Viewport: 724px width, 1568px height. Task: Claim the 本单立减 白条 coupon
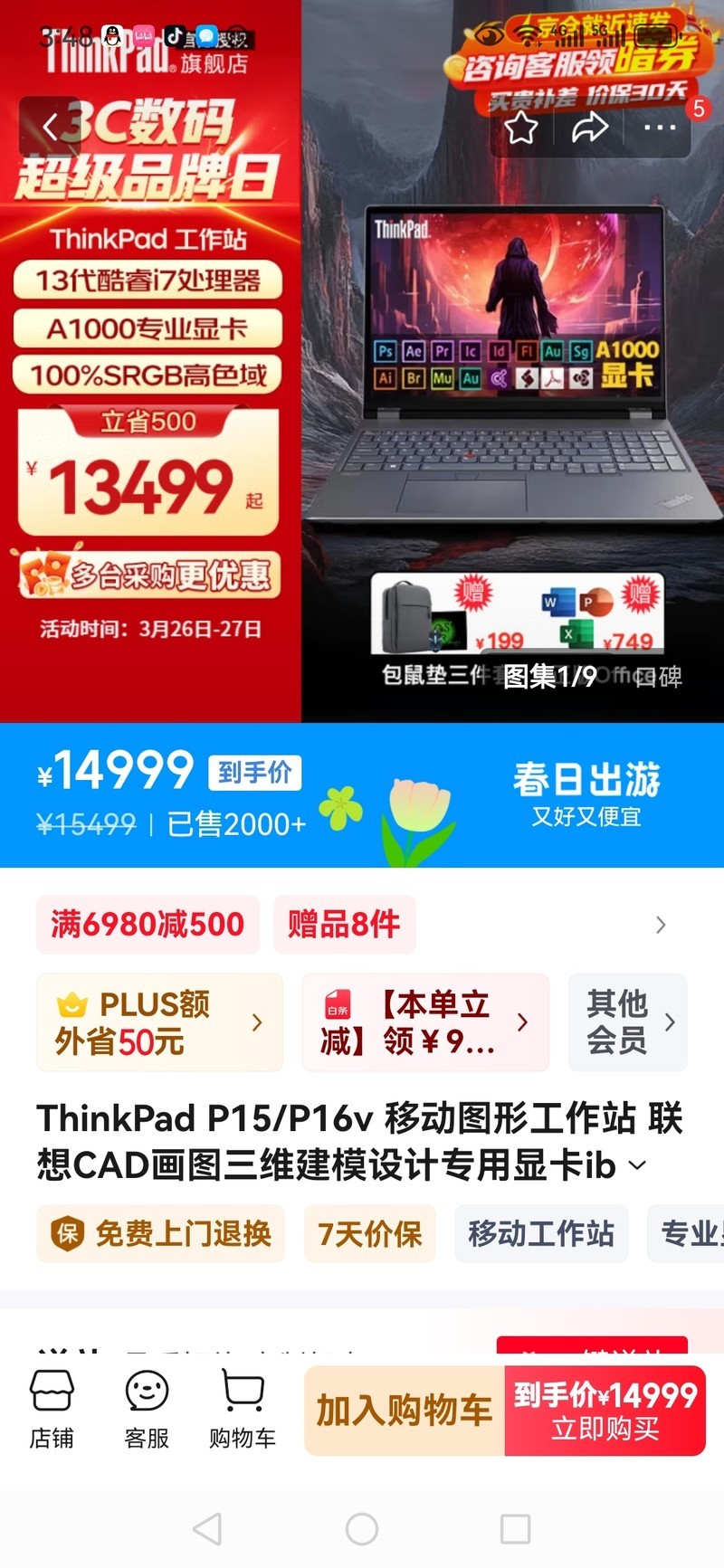click(425, 1022)
